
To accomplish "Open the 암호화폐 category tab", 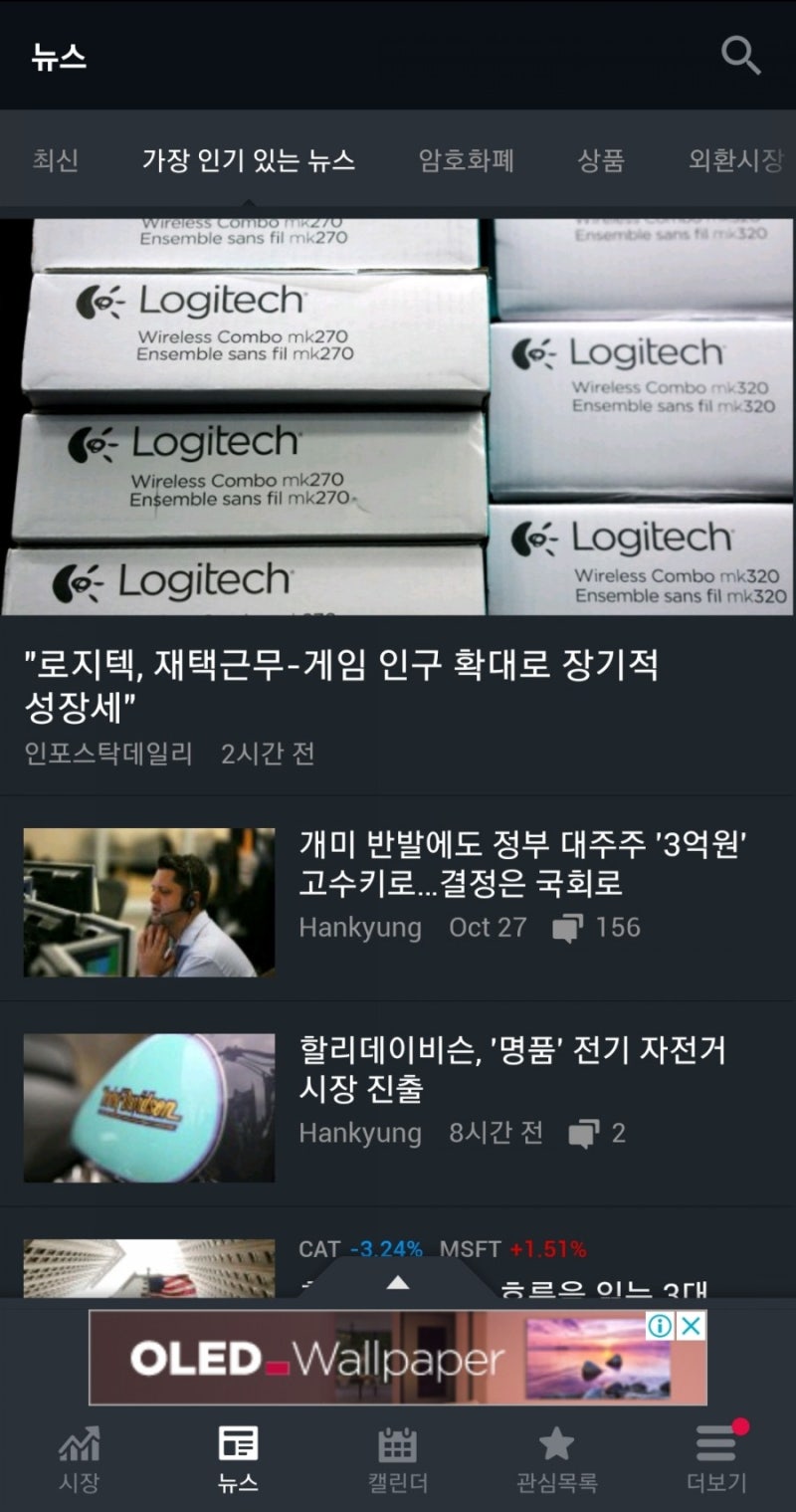I will 468,162.
